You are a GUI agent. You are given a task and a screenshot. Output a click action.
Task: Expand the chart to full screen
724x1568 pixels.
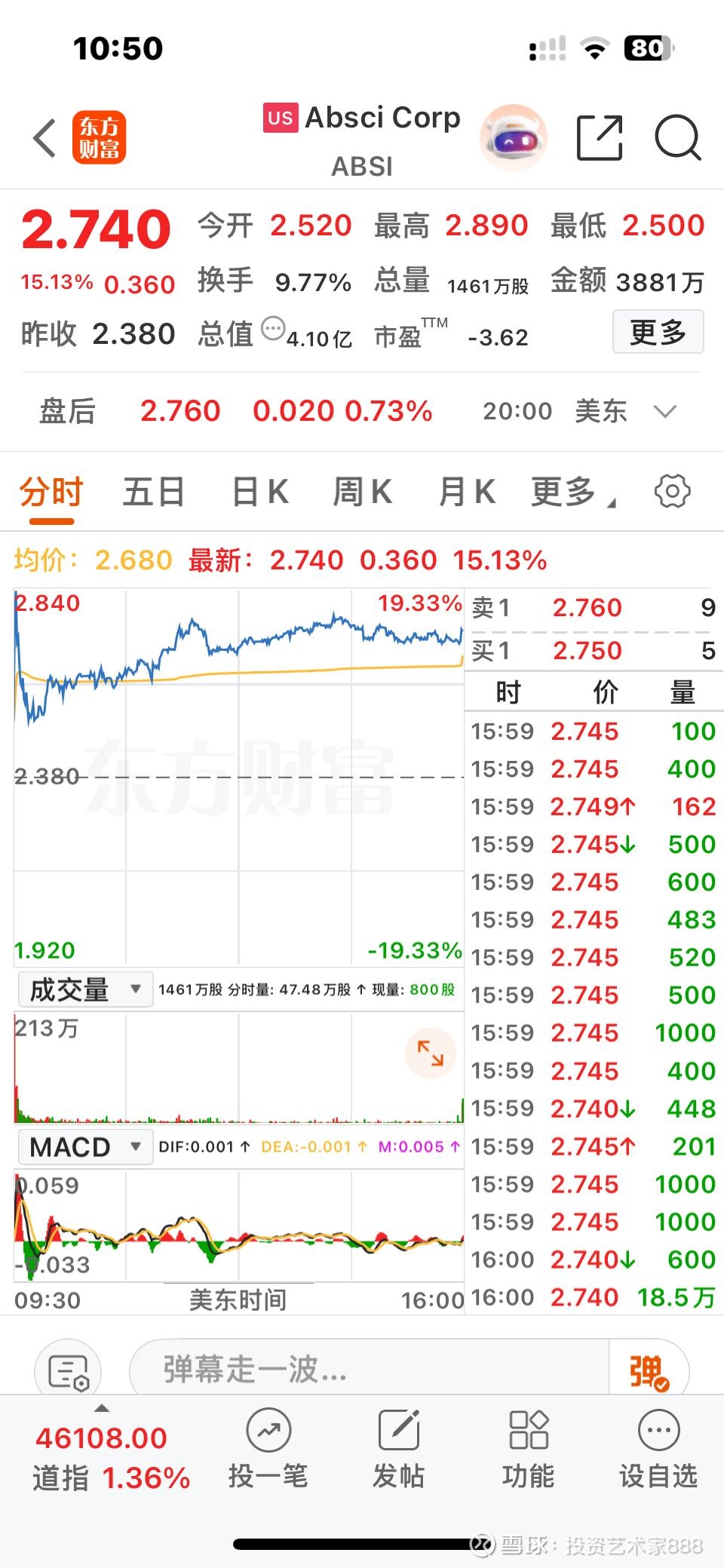(x=430, y=1053)
